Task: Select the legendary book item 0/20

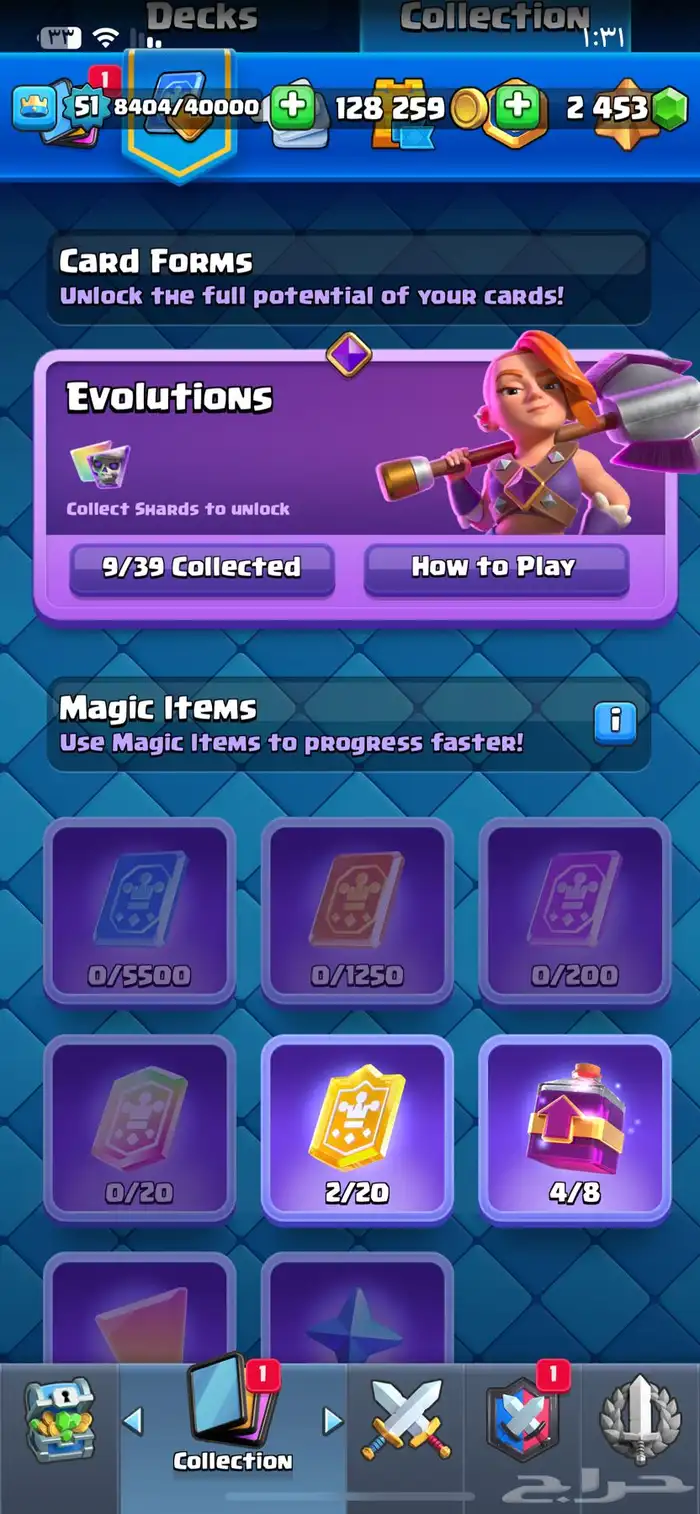Action: (139, 1128)
